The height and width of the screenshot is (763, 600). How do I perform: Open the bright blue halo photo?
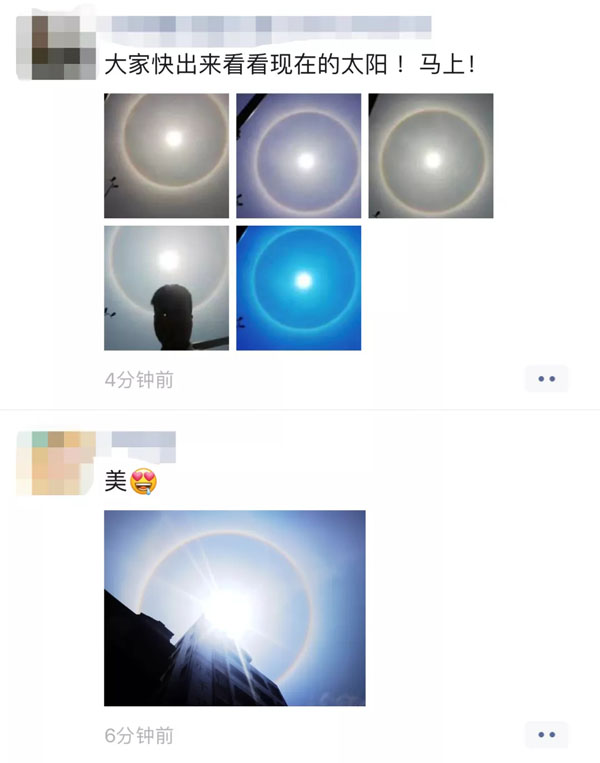(298, 288)
